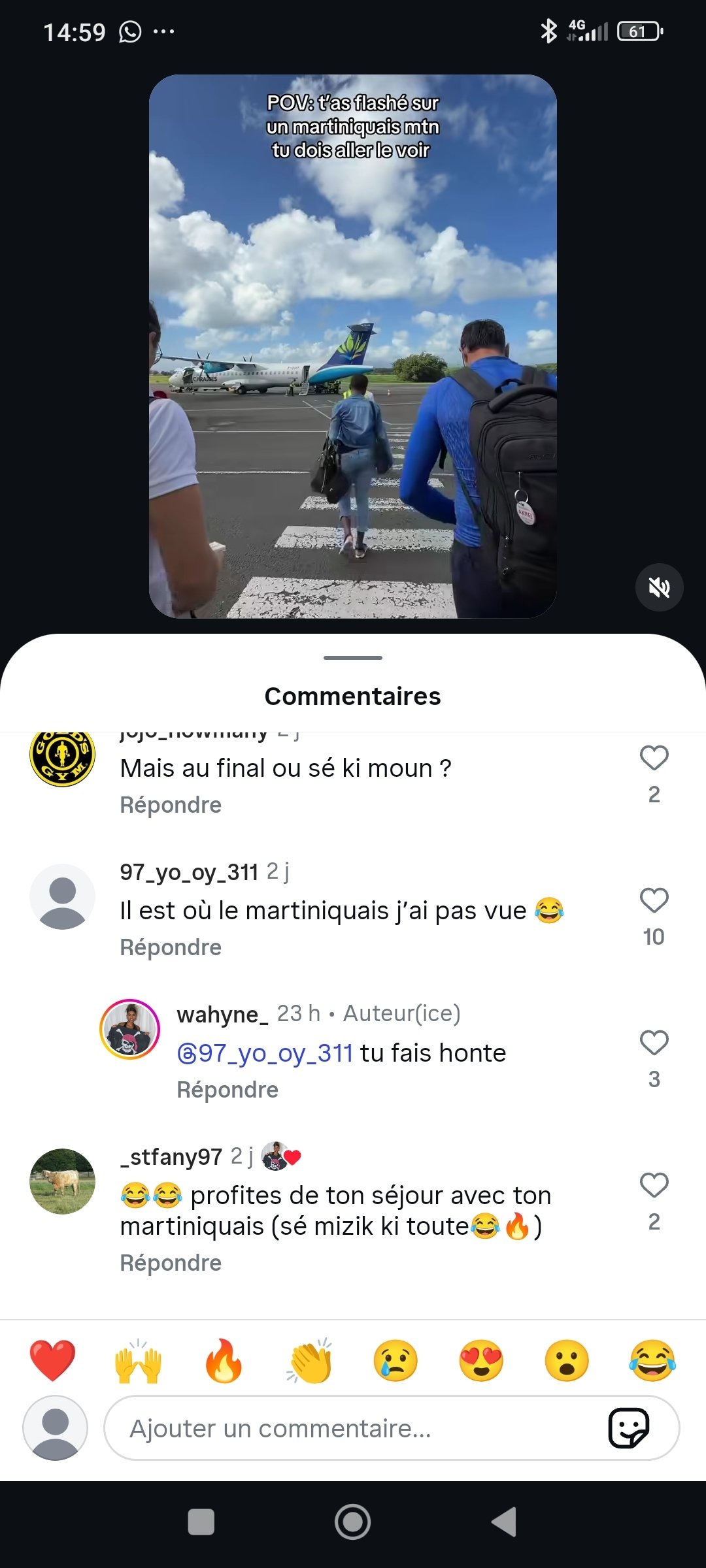Open the @97_yo_oy_311 mention link
The height and width of the screenshot is (1568, 706).
[266, 1053]
